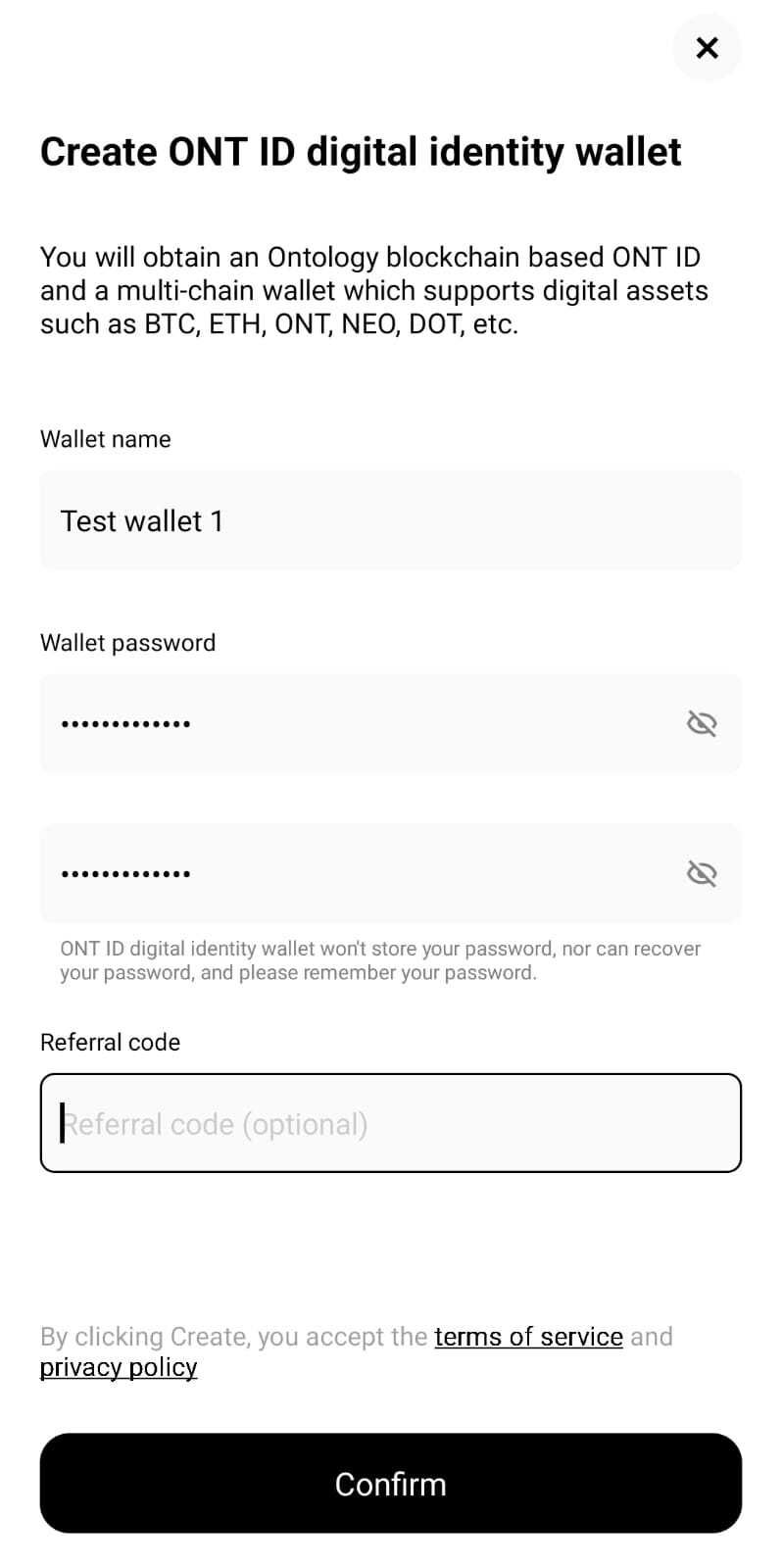Focus the password confirmation field
Screen dimensions: 782x1568
[353, 873]
